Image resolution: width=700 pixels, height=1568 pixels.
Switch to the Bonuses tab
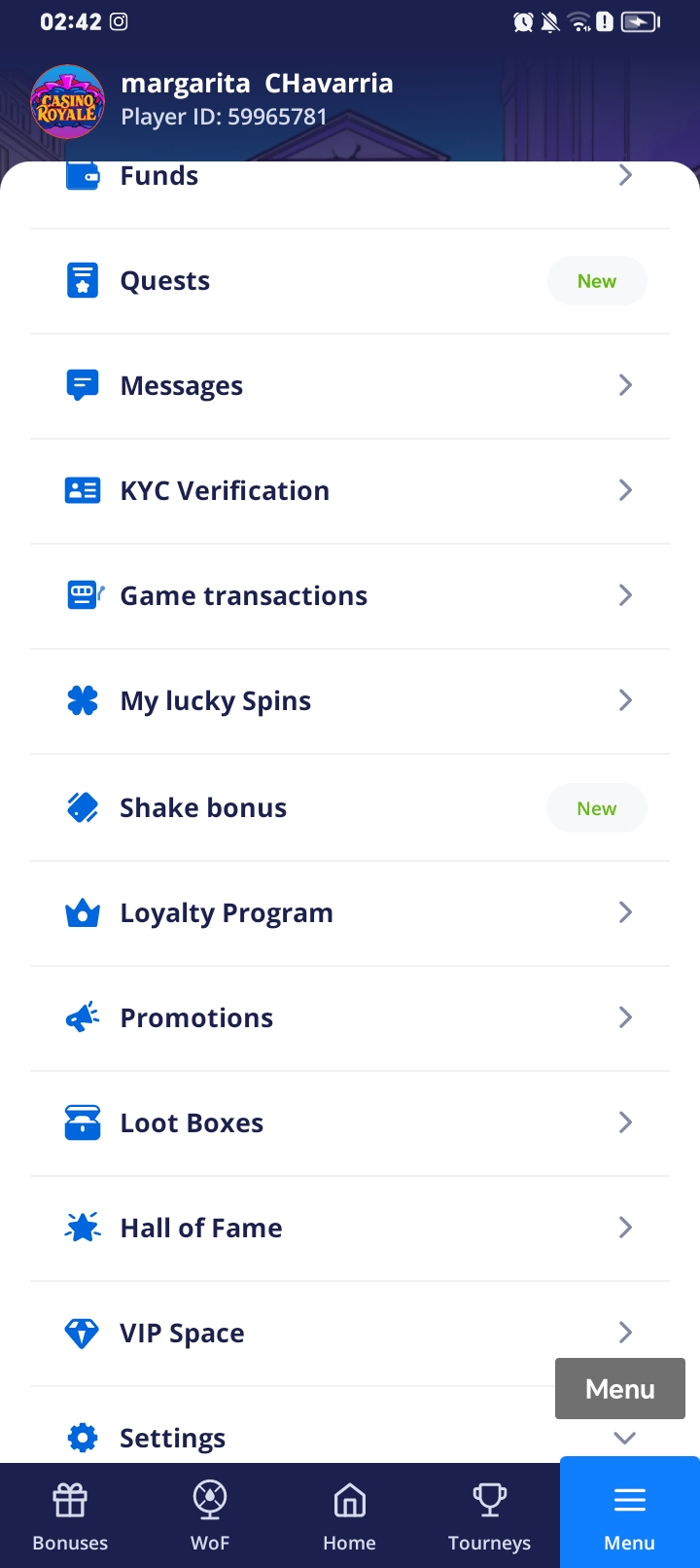[x=70, y=1515]
